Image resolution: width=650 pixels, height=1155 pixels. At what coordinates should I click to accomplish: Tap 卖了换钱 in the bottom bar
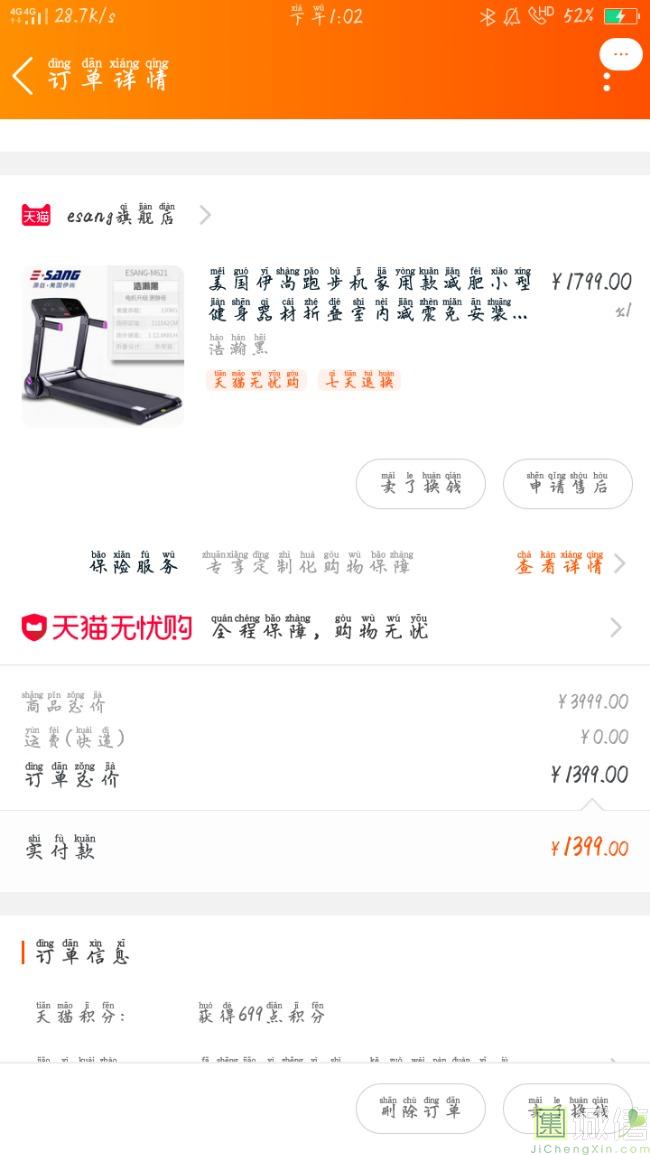coord(567,1109)
